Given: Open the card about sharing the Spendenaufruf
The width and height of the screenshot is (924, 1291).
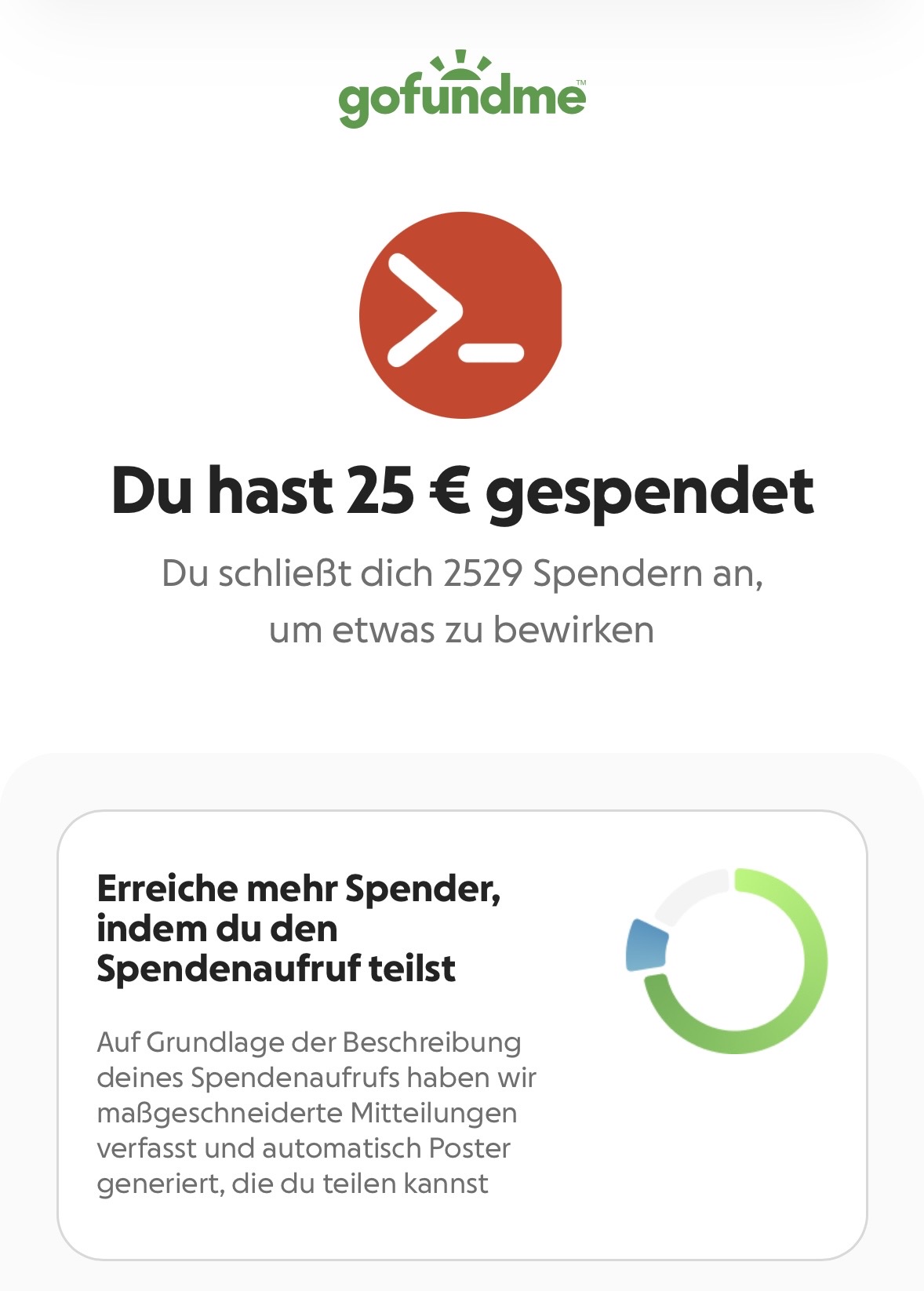Looking at the screenshot, I should coord(461,1034).
